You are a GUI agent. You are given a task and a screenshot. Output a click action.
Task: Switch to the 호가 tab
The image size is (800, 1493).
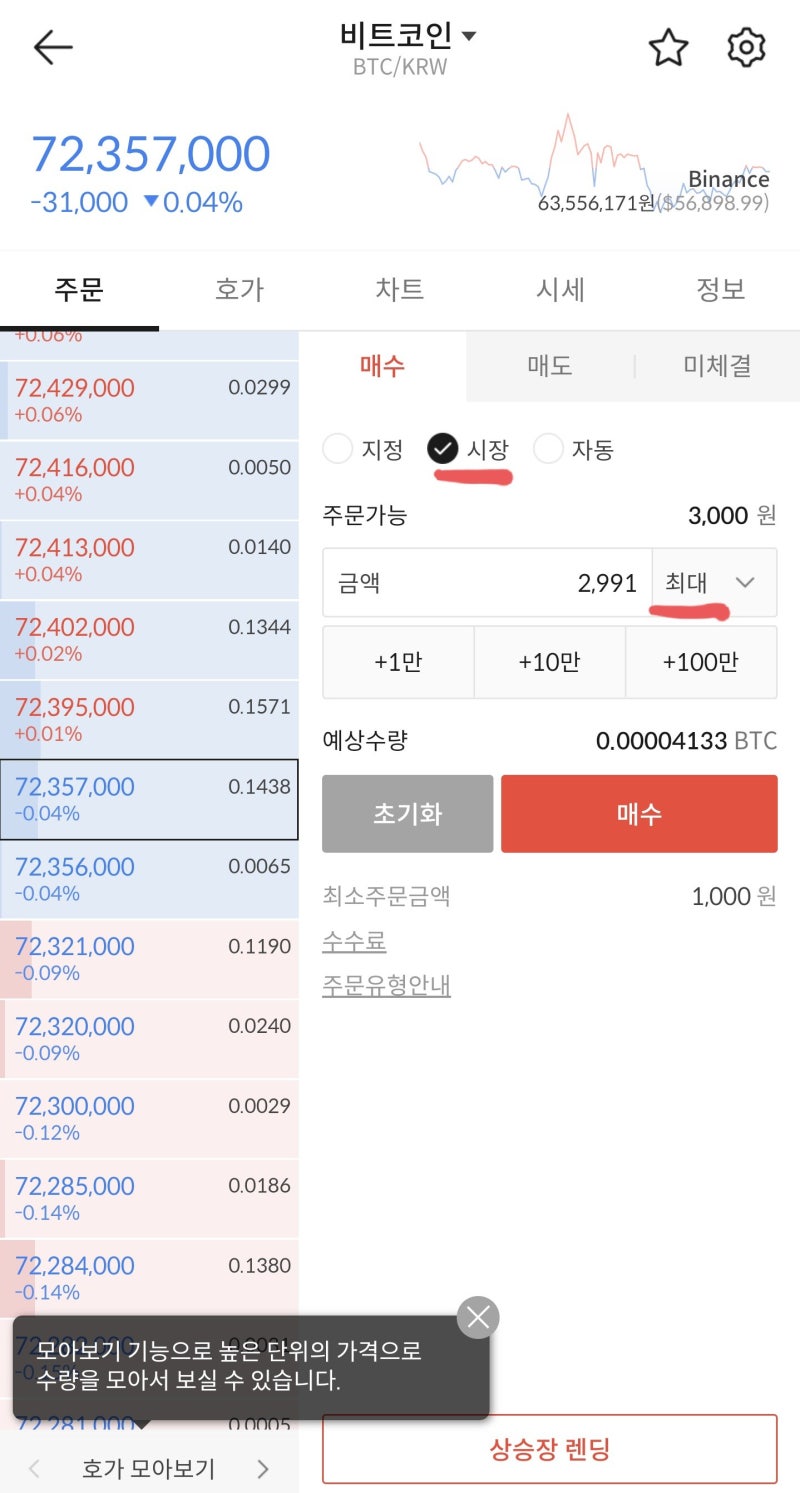click(239, 290)
